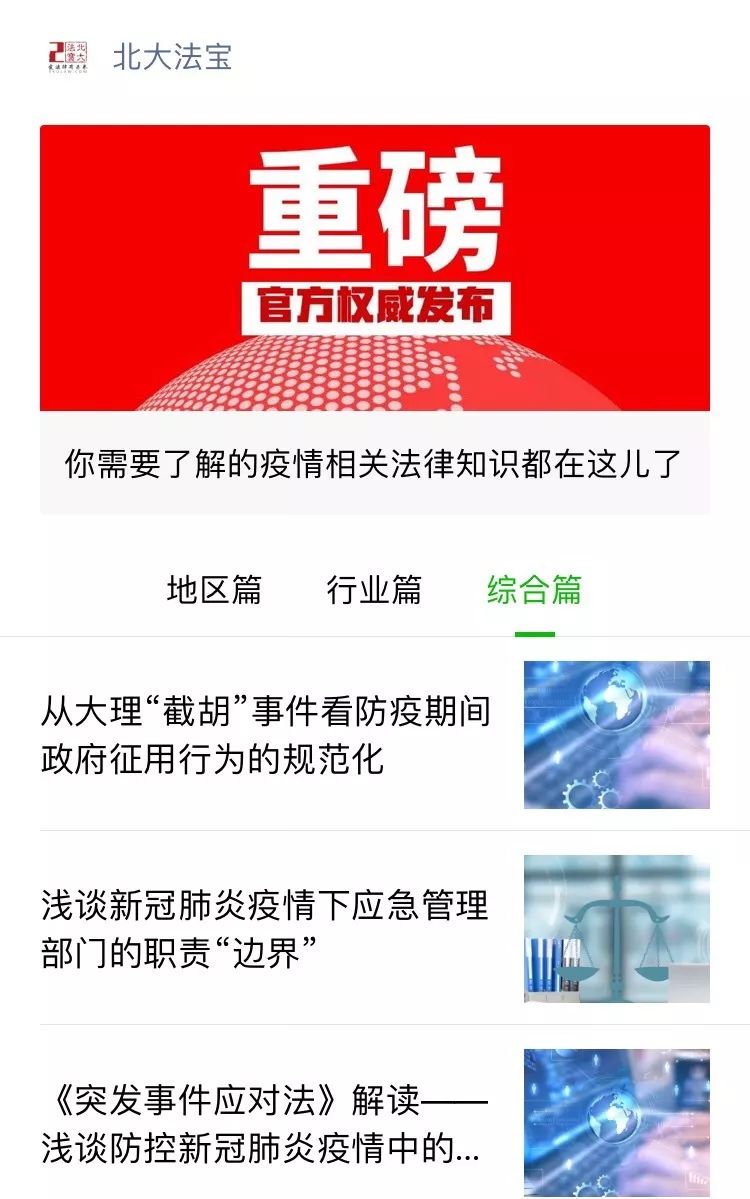The image size is (750, 1199).
Task: Switch to the 行业篇 tab
Action: pyautogui.click(x=374, y=590)
